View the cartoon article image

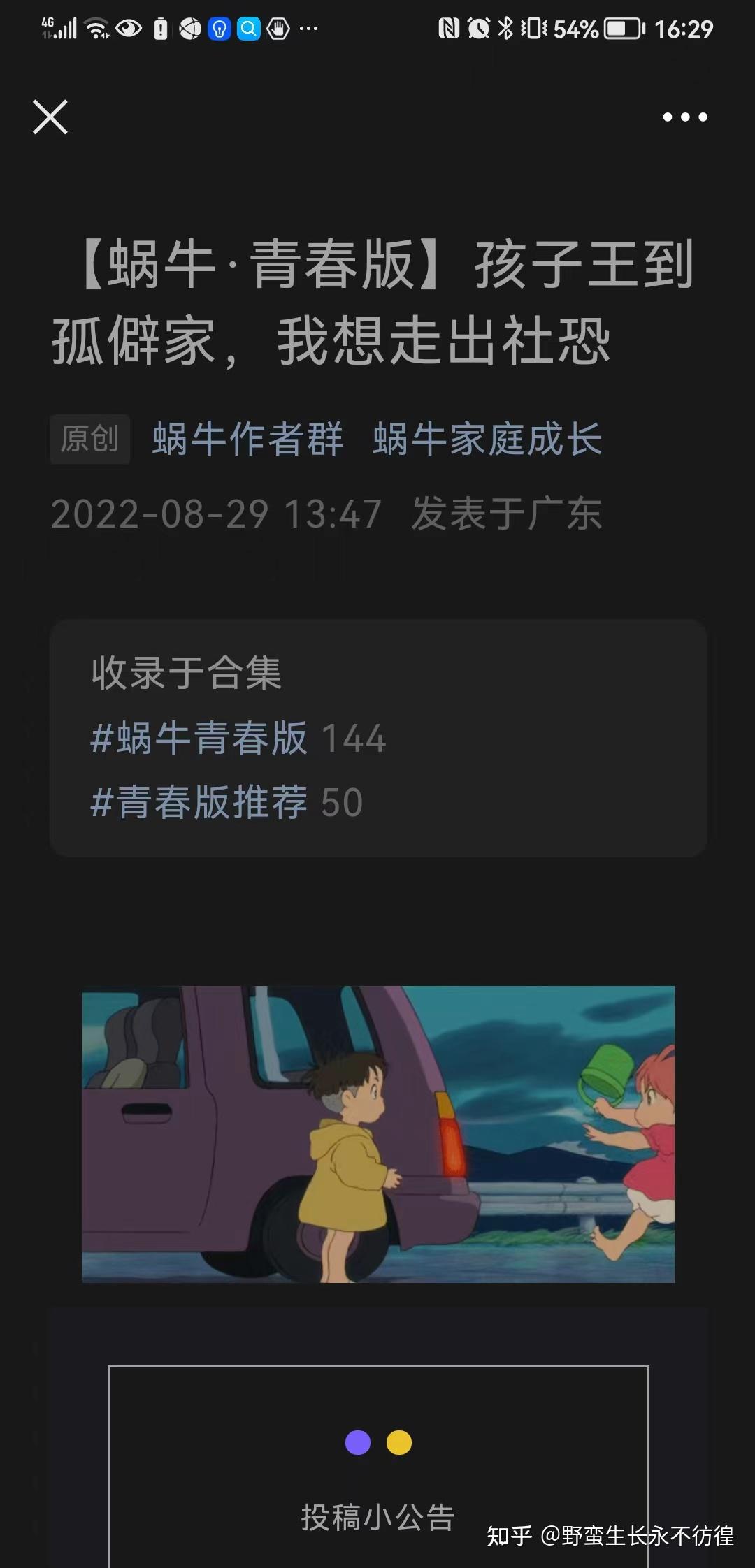pos(378,1134)
